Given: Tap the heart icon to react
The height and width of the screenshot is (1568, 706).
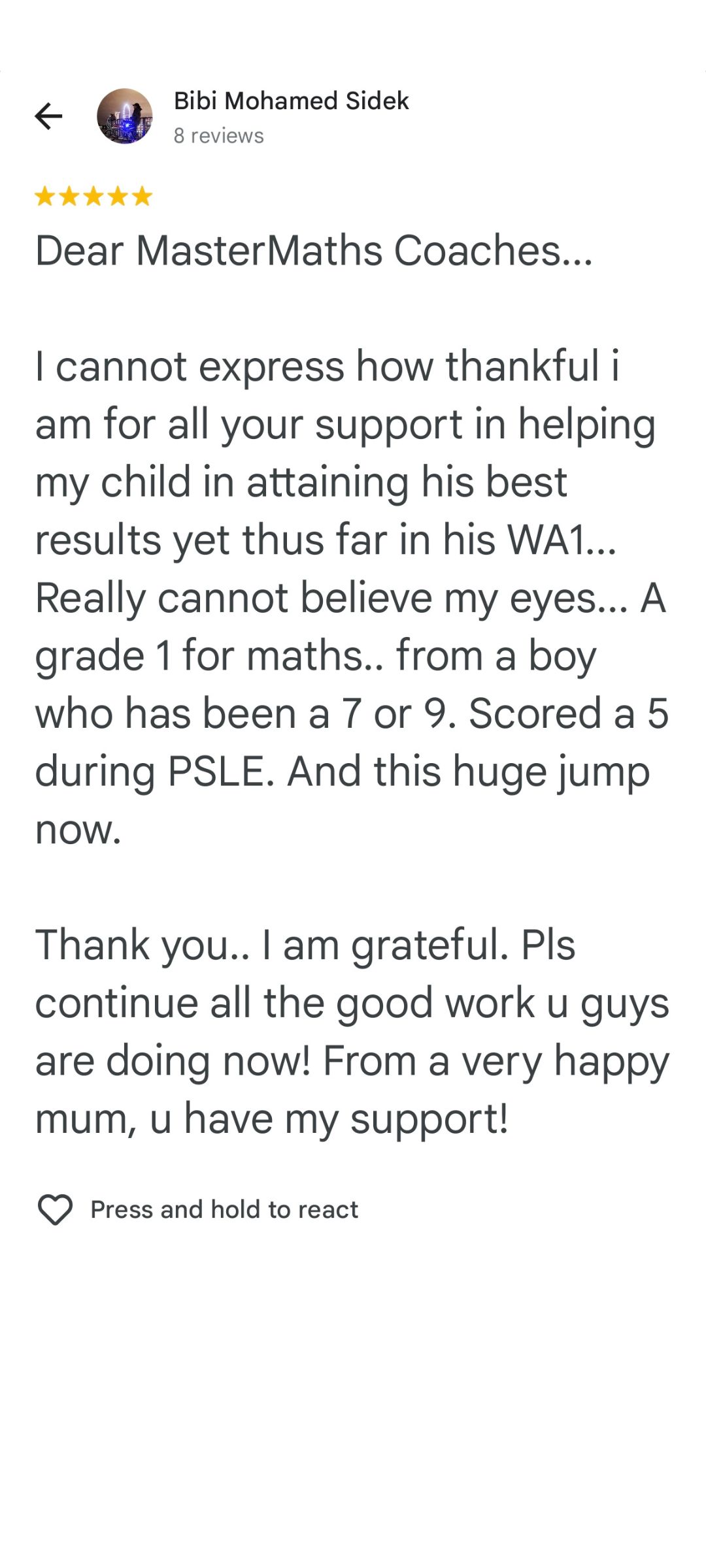Looking at the screenshot, I should [56, 1209].
